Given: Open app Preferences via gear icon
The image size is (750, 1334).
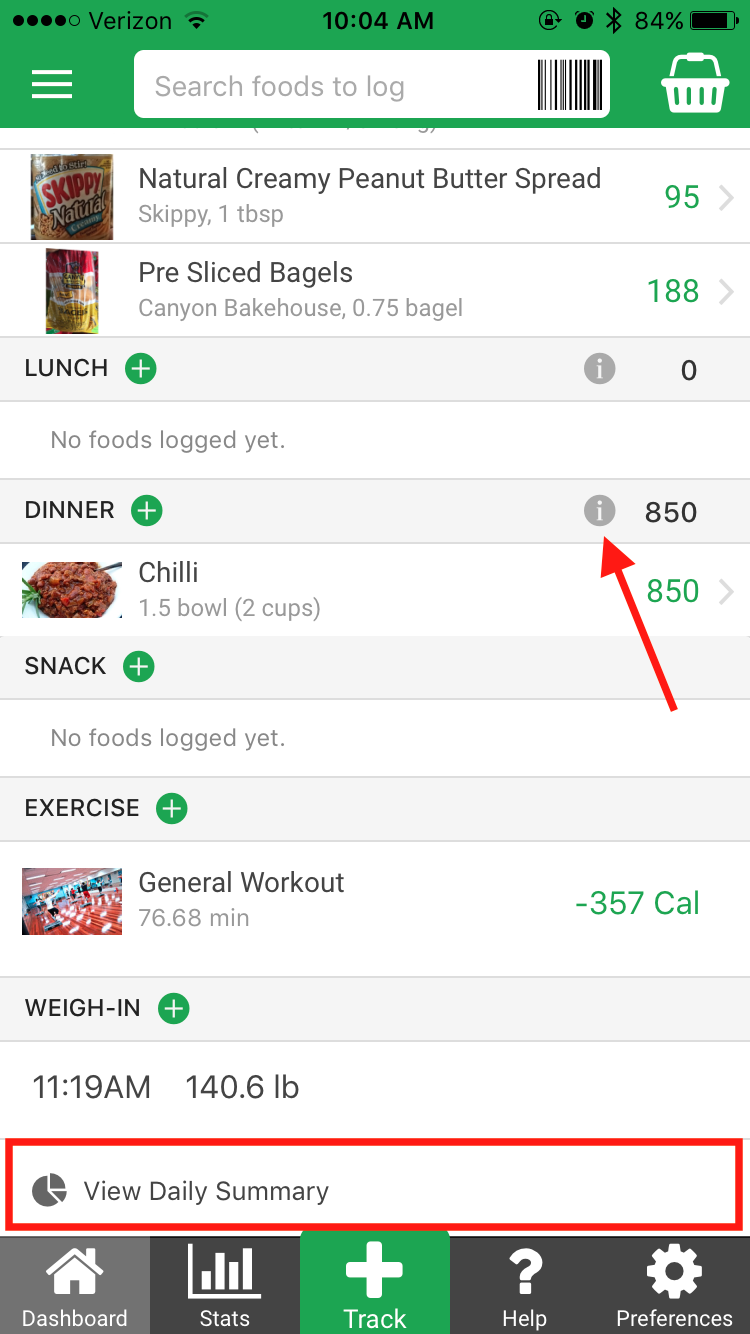Looking at the screenshot, I should tap(673, 1285).
